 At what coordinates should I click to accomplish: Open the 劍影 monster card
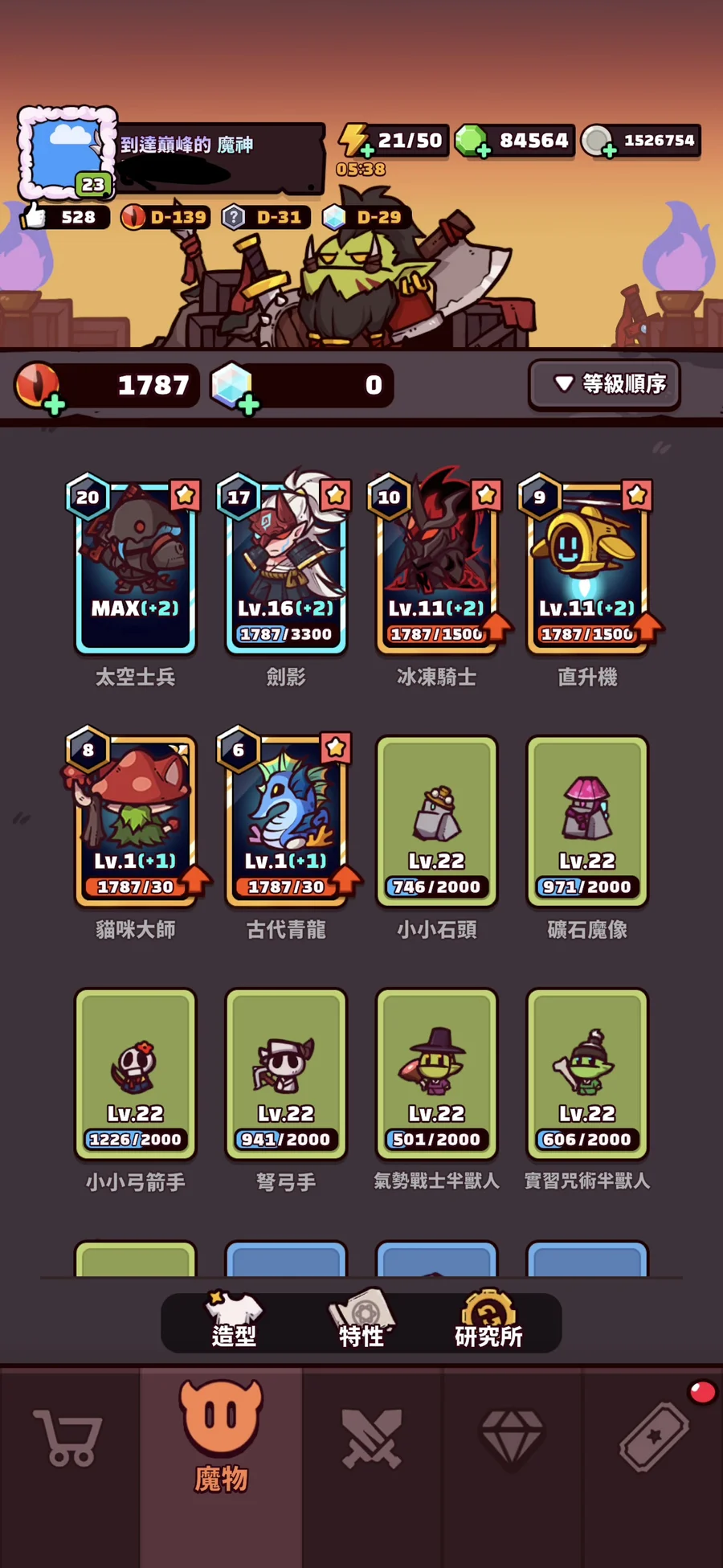click(x=286, y=567)
